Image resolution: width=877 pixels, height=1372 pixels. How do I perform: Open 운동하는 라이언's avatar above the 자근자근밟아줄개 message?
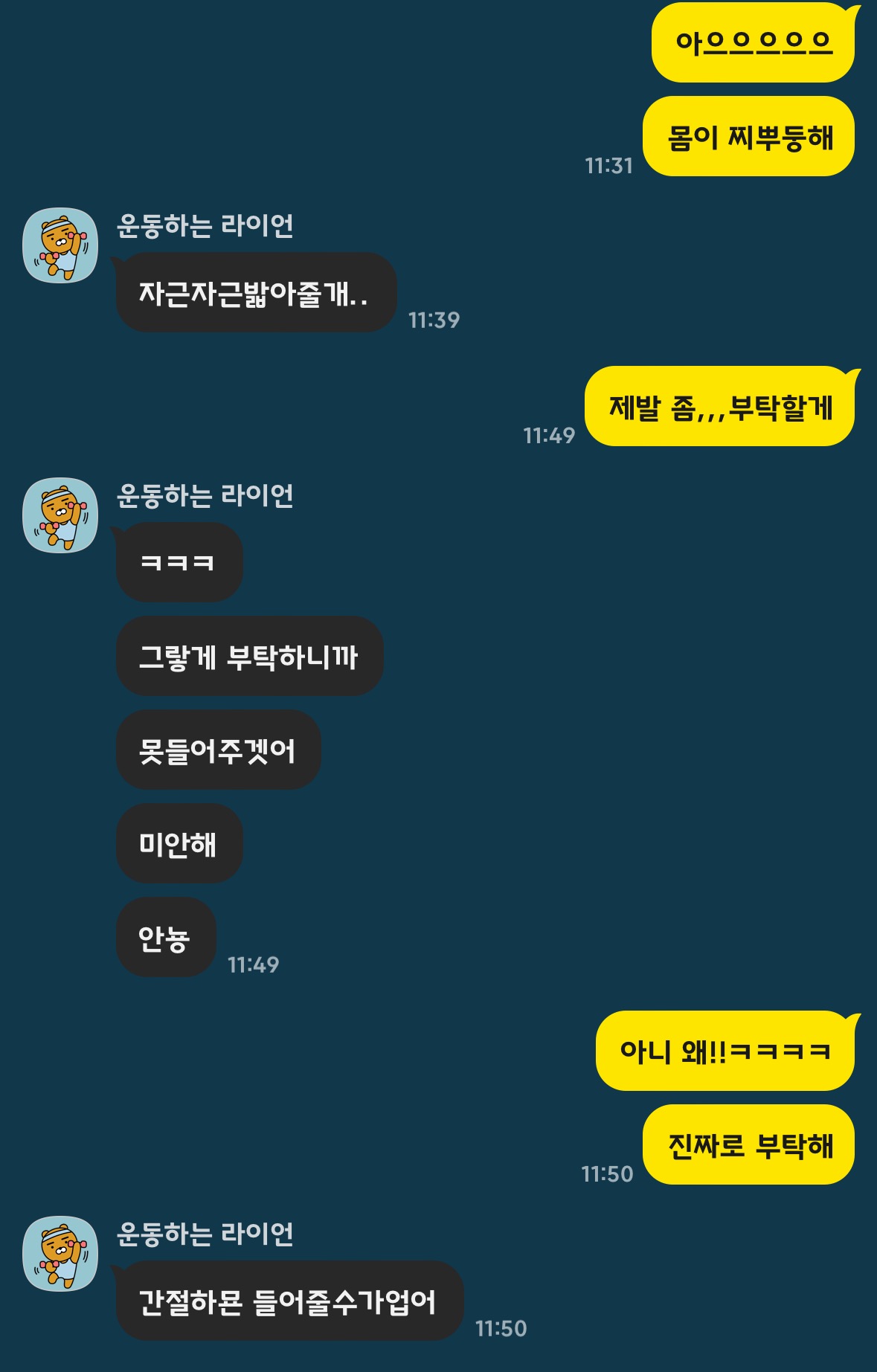pos(60,245)
